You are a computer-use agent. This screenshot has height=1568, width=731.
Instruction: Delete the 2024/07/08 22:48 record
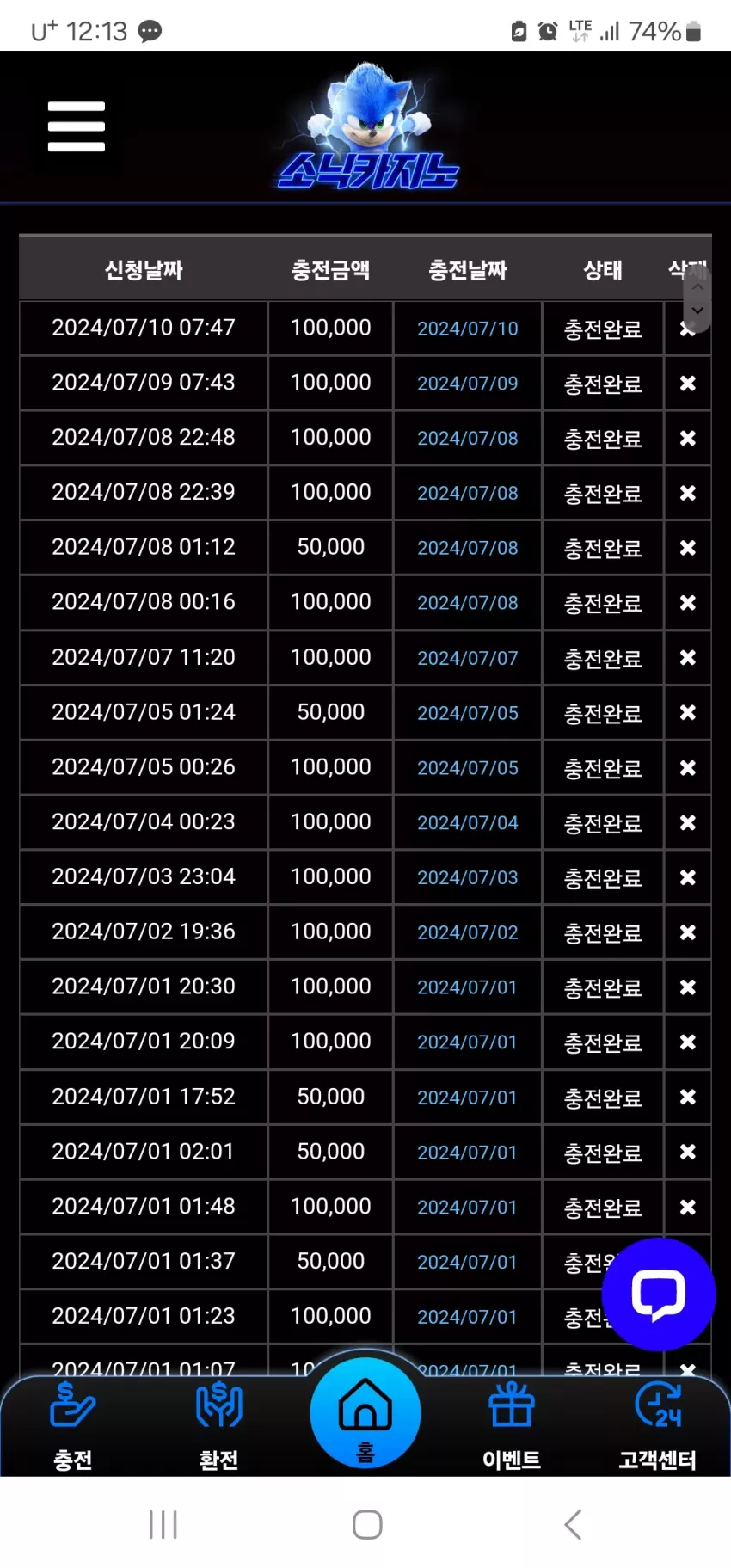[x=688, y=439]
